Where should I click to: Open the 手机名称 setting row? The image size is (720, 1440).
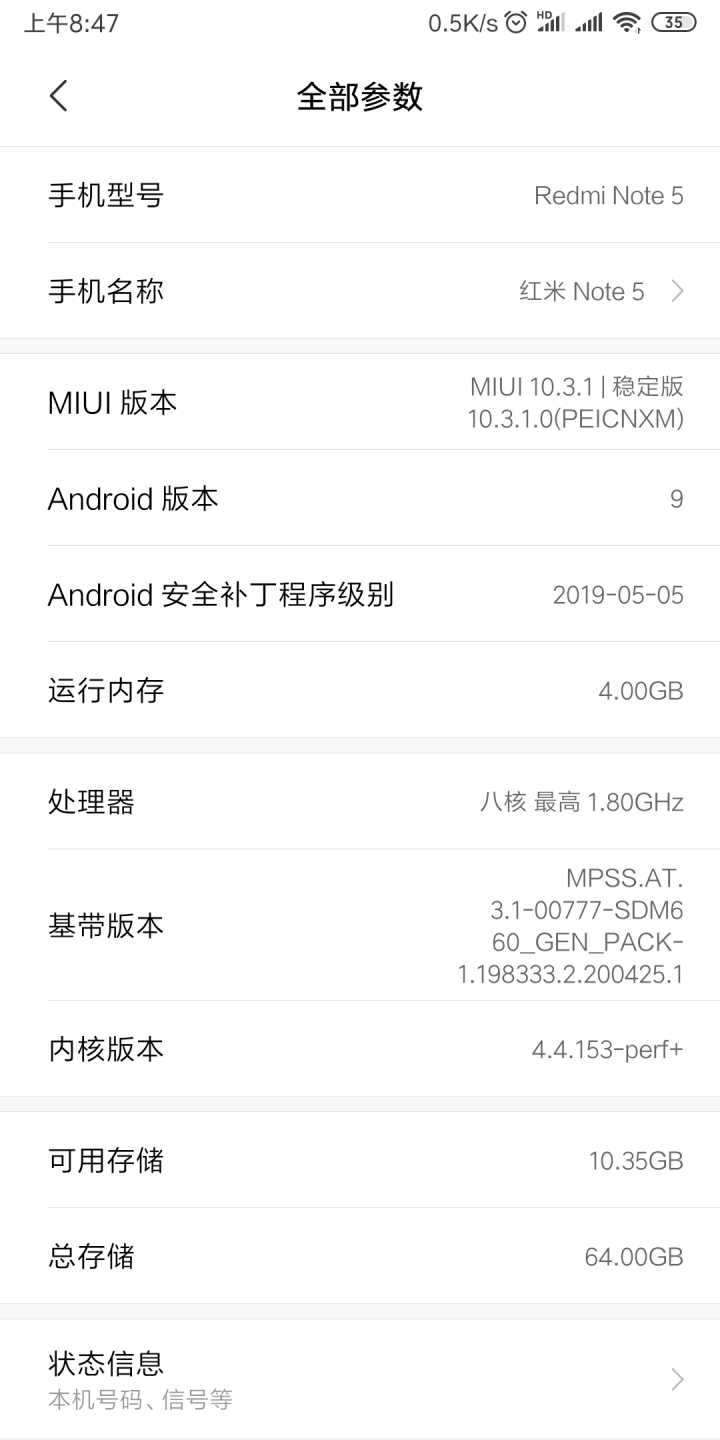[x=360, y=291]
